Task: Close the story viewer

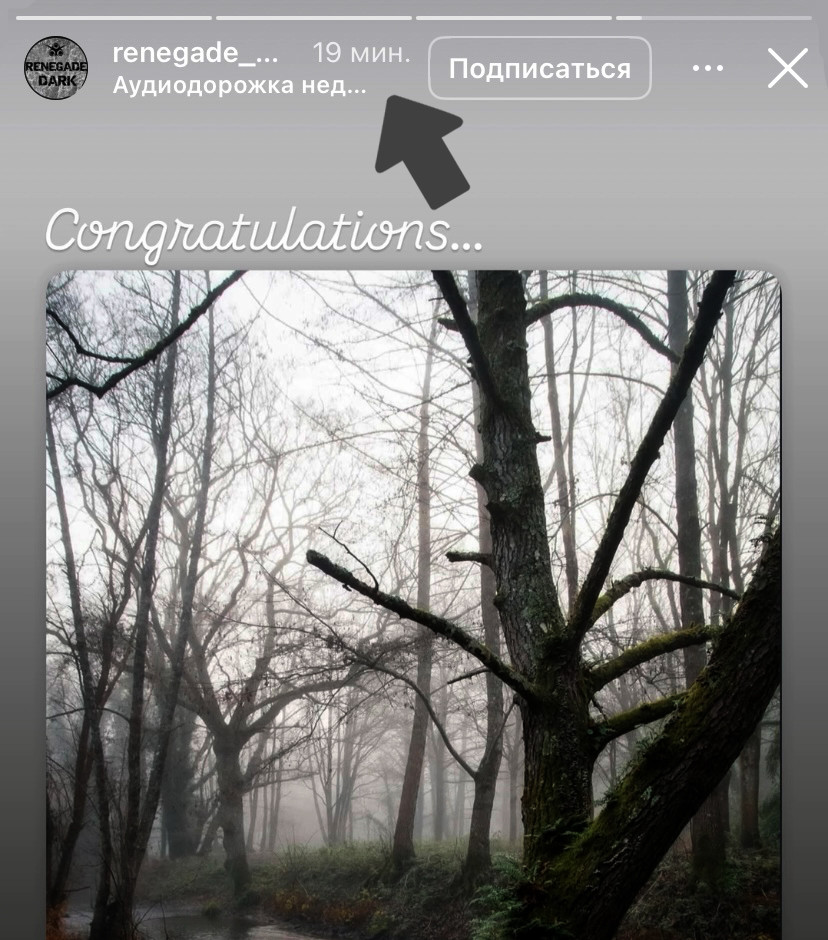Action: [x=787, y=68]
